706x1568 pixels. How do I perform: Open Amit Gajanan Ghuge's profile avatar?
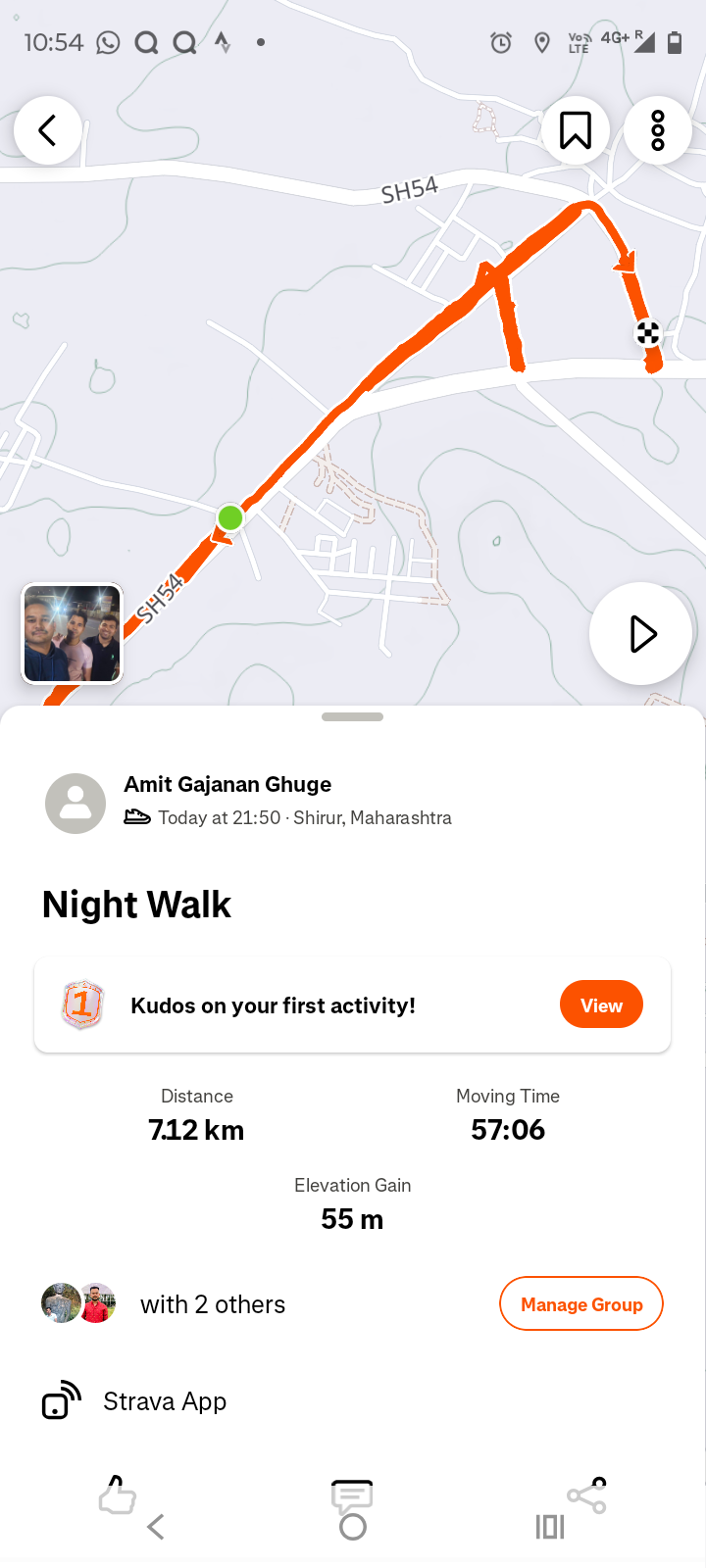point(76,804)
